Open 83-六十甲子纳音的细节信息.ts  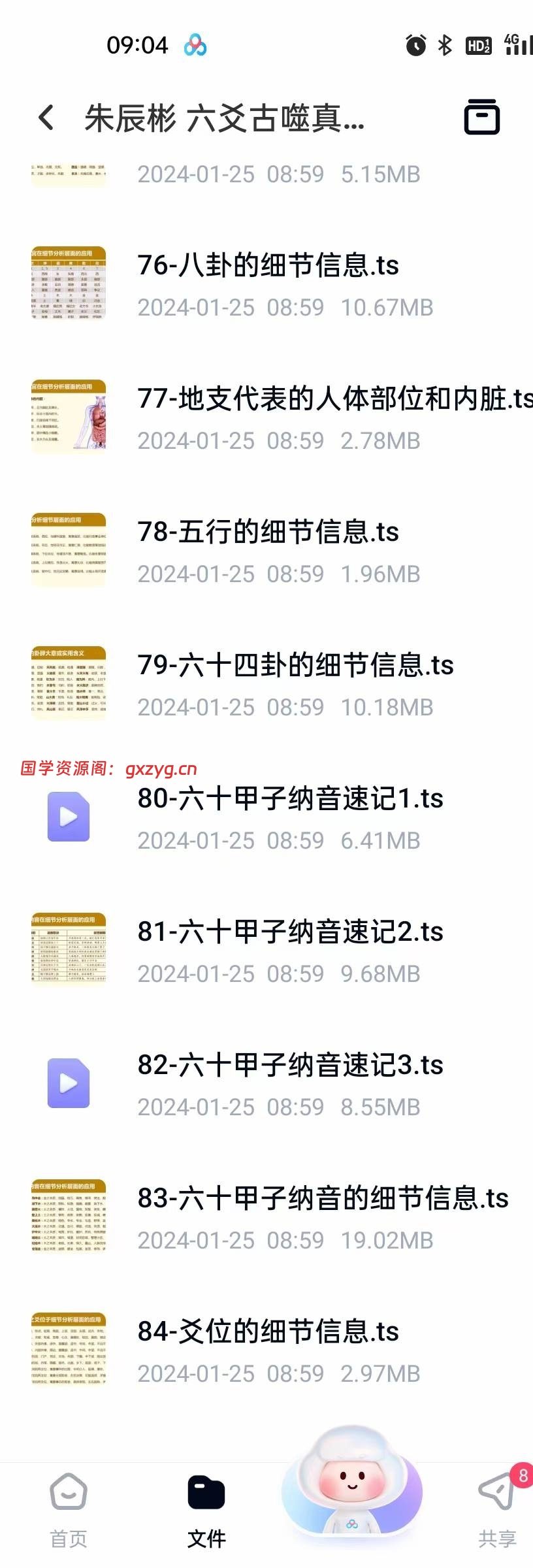323,1199
